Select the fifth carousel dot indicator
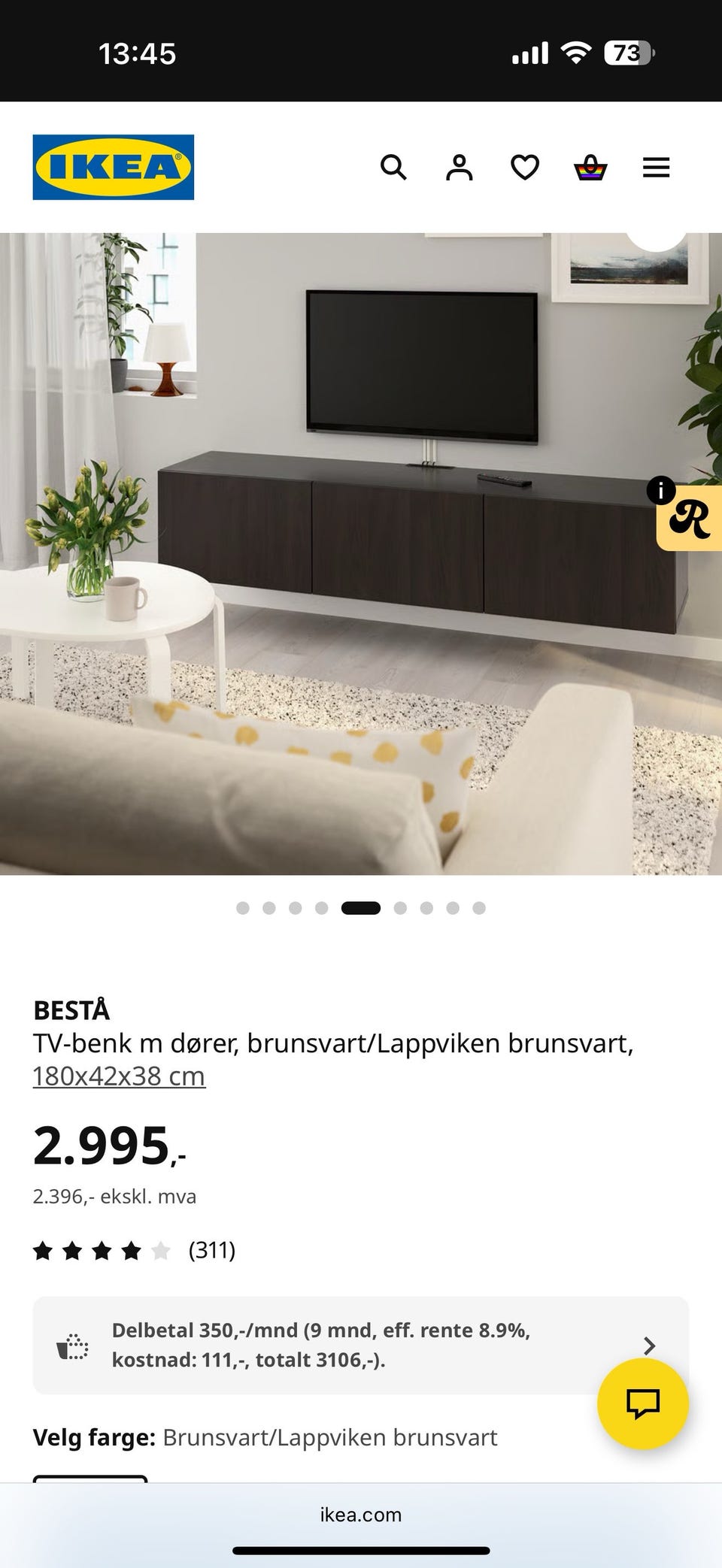Screen dimensions: 722x1568 (361, 907)
